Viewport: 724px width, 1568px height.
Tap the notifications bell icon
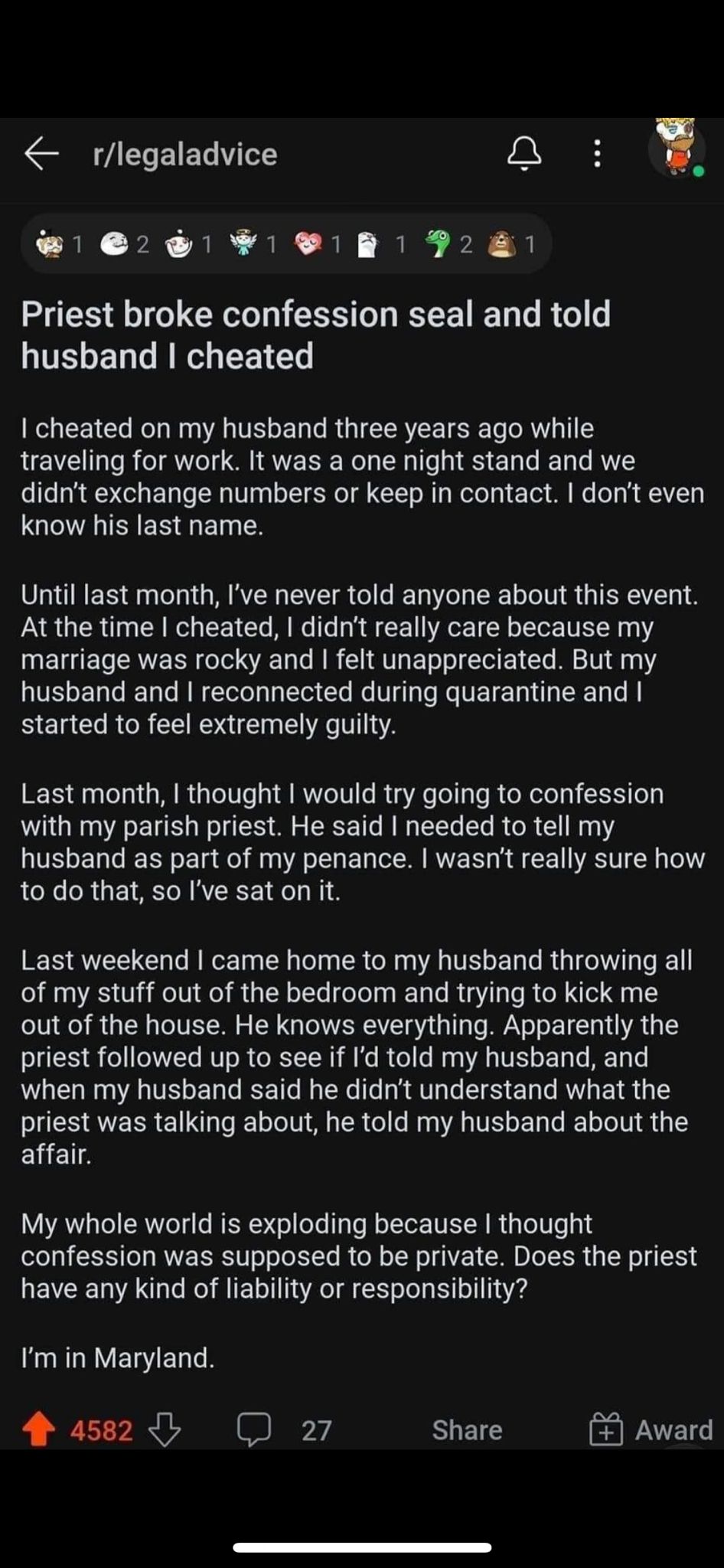coord(524,154)
